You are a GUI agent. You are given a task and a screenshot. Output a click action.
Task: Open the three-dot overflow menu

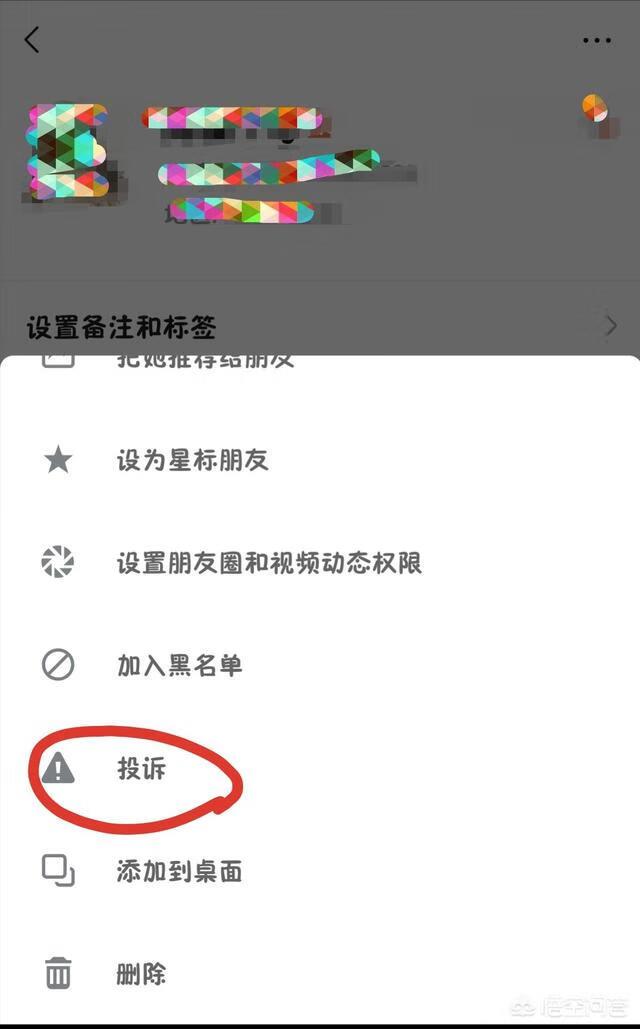point(596,41)
